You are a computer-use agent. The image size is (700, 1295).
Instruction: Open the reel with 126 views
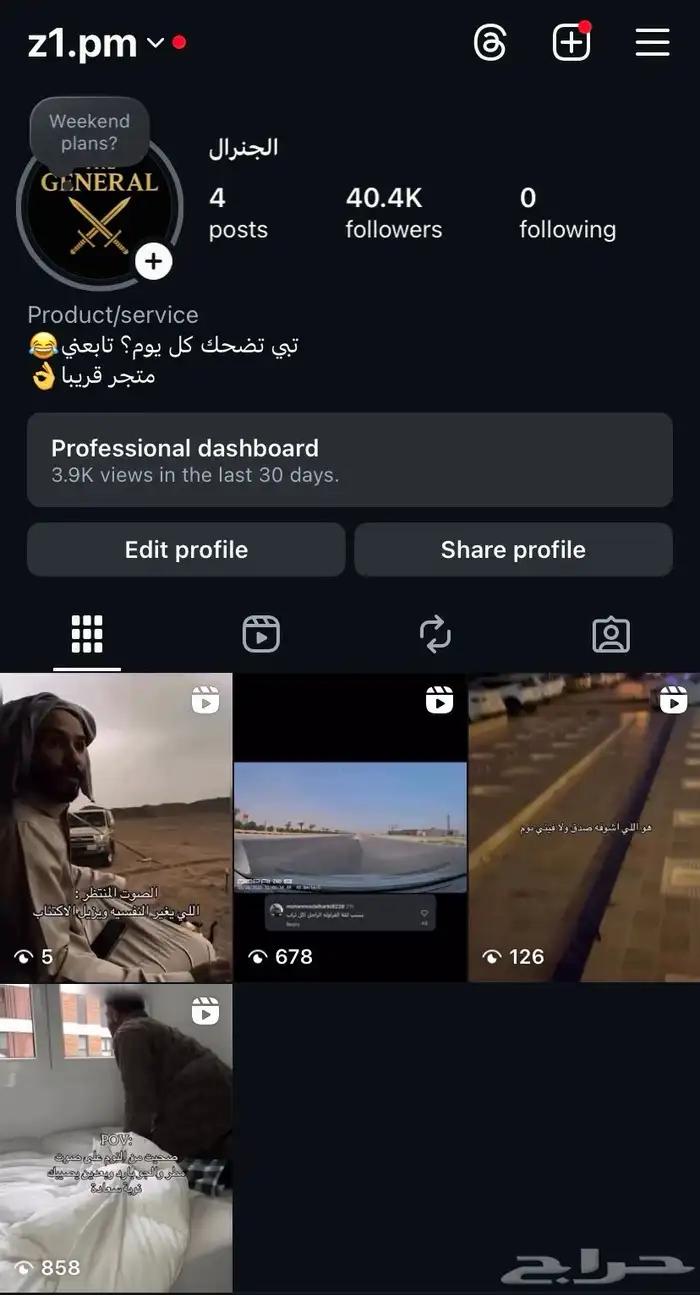[x=584, y=827]
